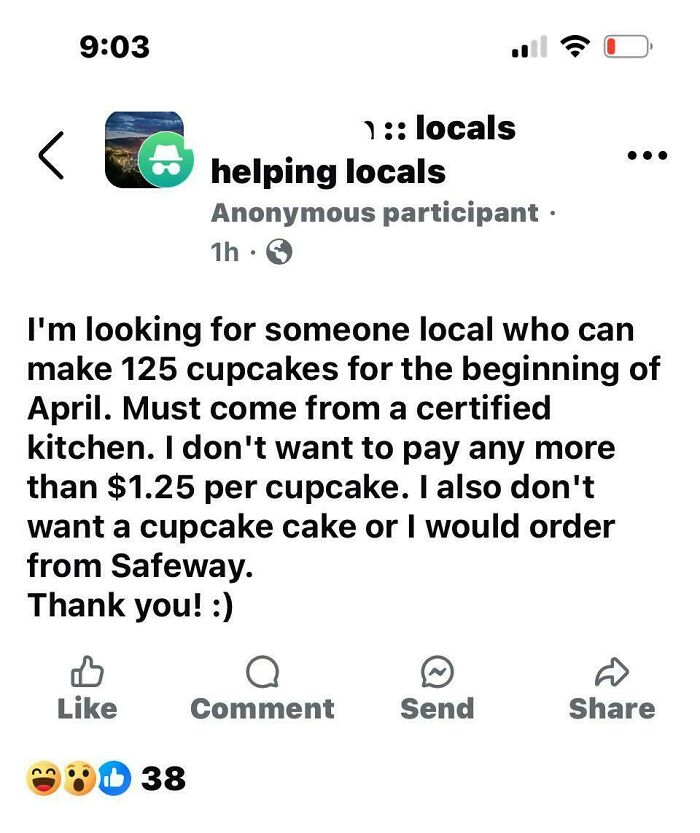Viewport: 700px width, 833px height.
Task: Send this post via Messenger
Action: point(437,689)
